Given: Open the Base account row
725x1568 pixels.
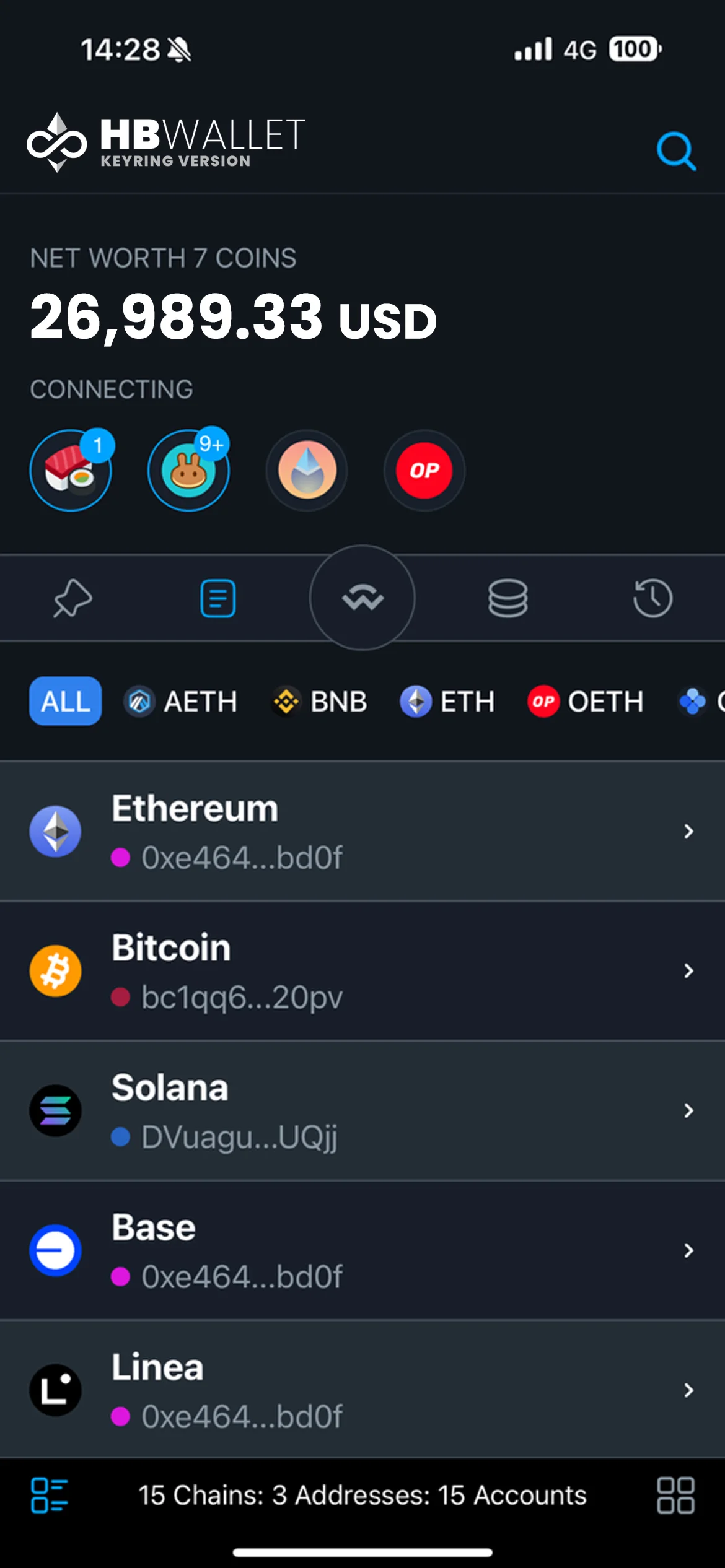Looking at the screenshot, I should [x=362, y=1250].
